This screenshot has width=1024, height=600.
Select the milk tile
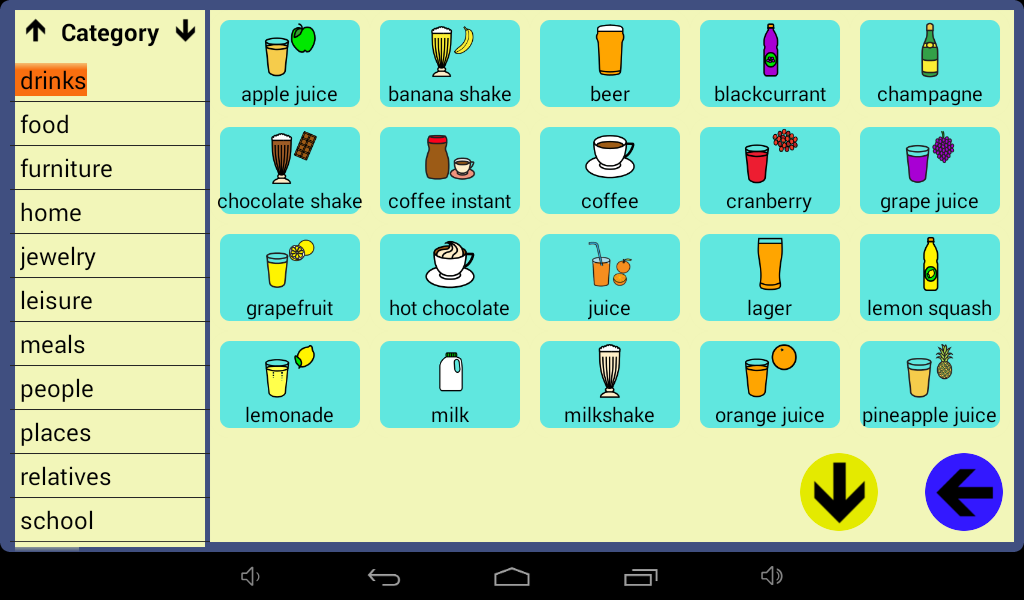click(450, 385)
